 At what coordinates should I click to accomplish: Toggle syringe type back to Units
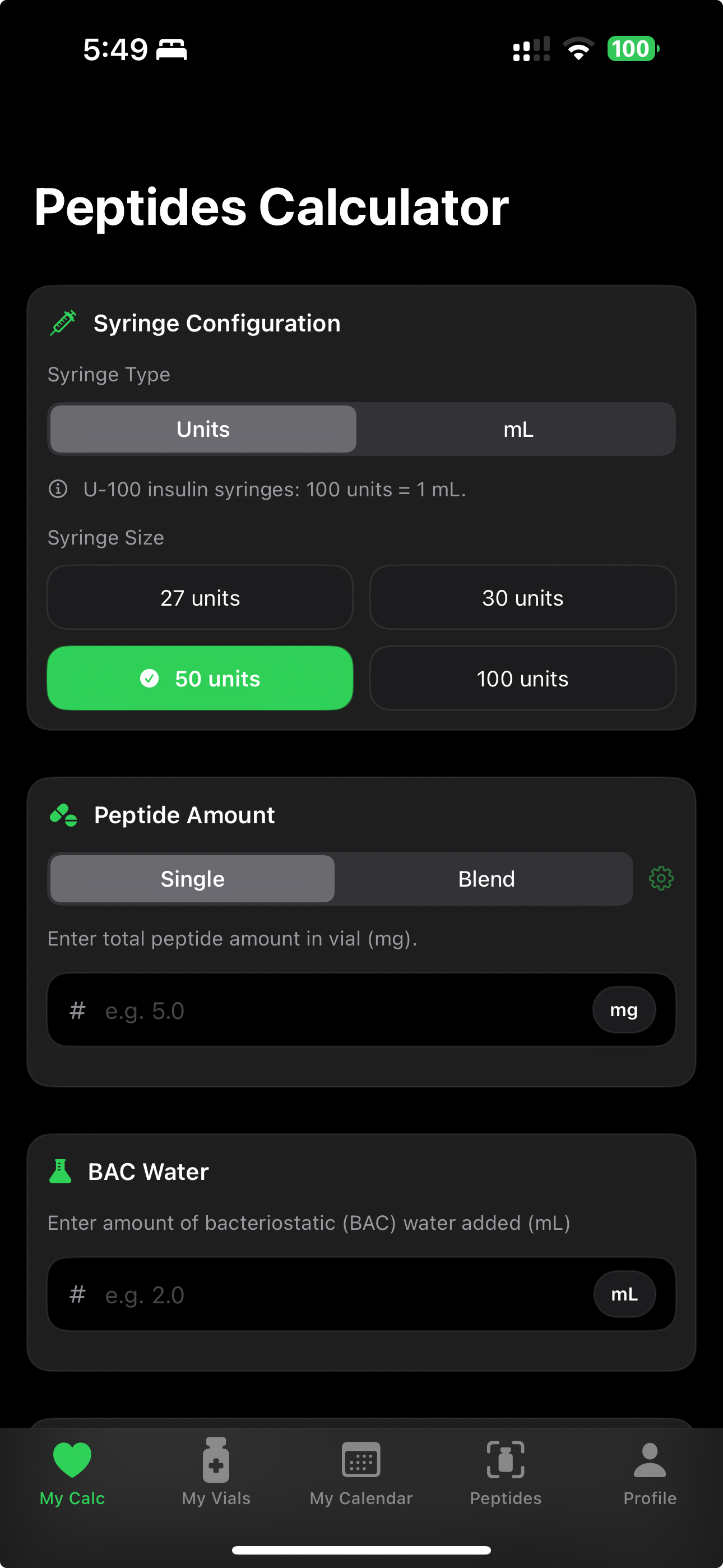tap(202, 429)
